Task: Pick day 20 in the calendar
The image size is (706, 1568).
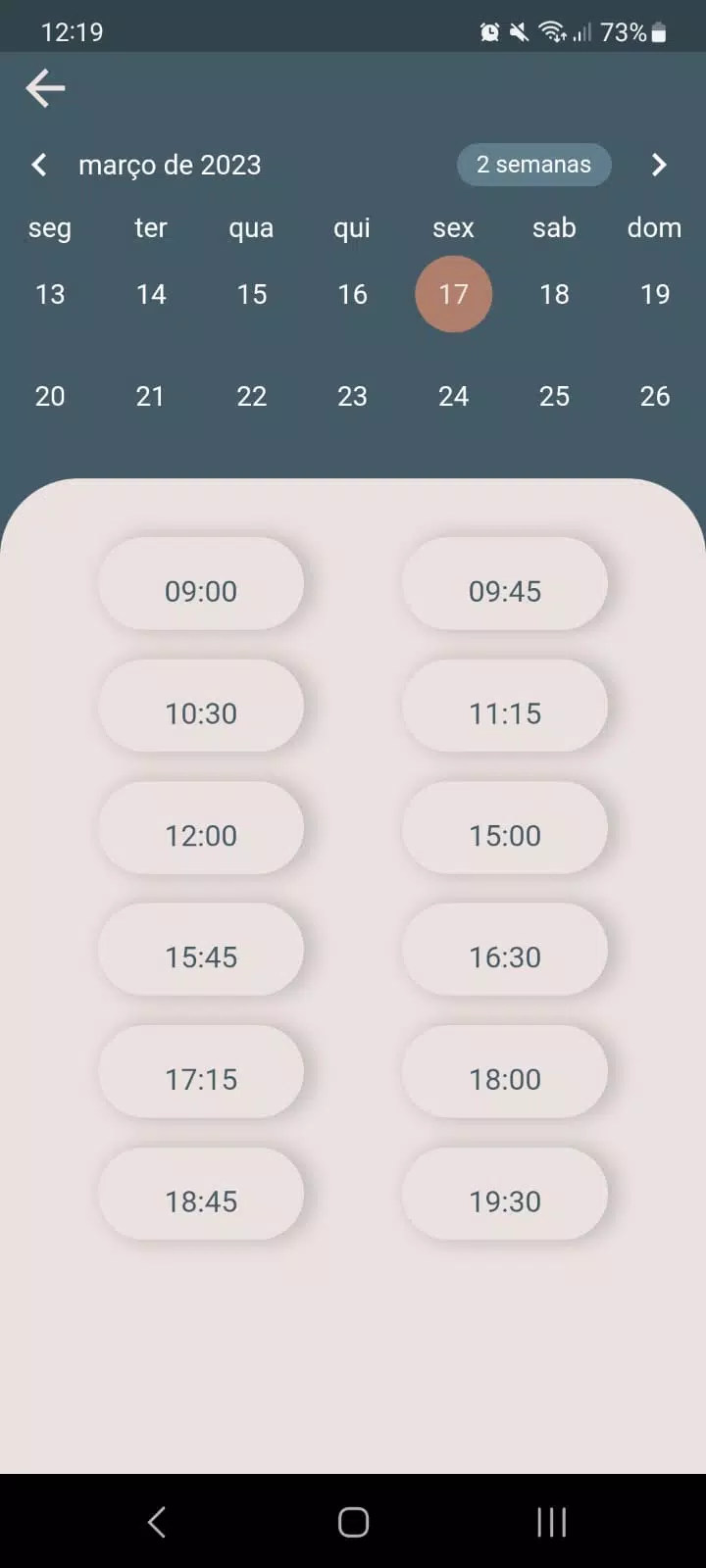Action: 50,396
